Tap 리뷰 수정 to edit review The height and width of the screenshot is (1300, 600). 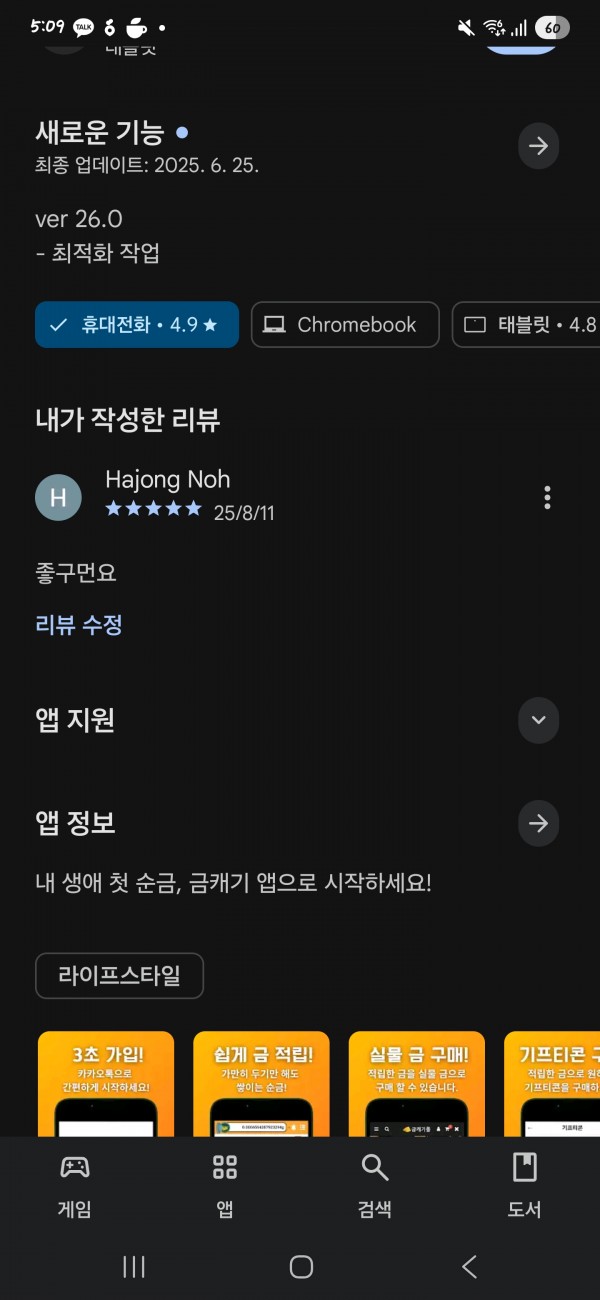click(79, 626)
